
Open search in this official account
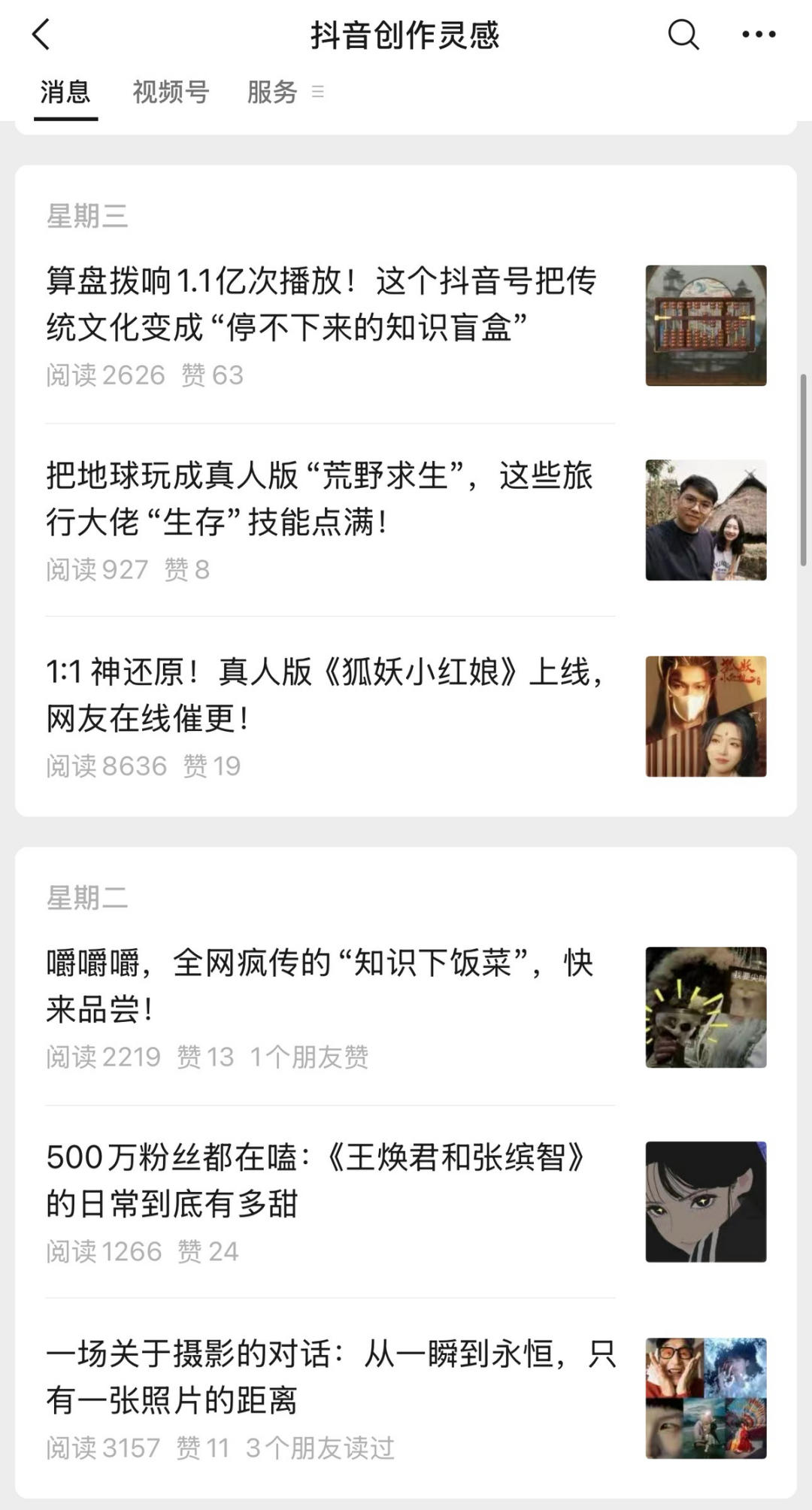tap(683, 35)
